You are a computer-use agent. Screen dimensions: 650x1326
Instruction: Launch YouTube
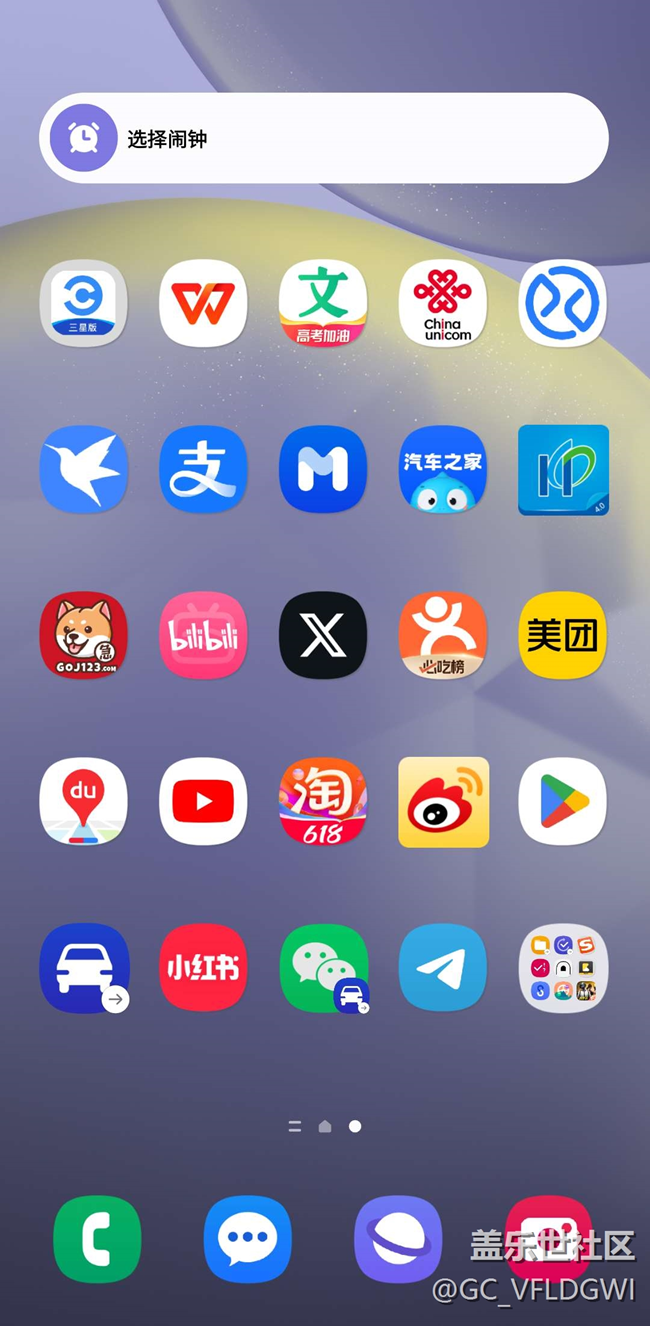click(x=203, y=801)
